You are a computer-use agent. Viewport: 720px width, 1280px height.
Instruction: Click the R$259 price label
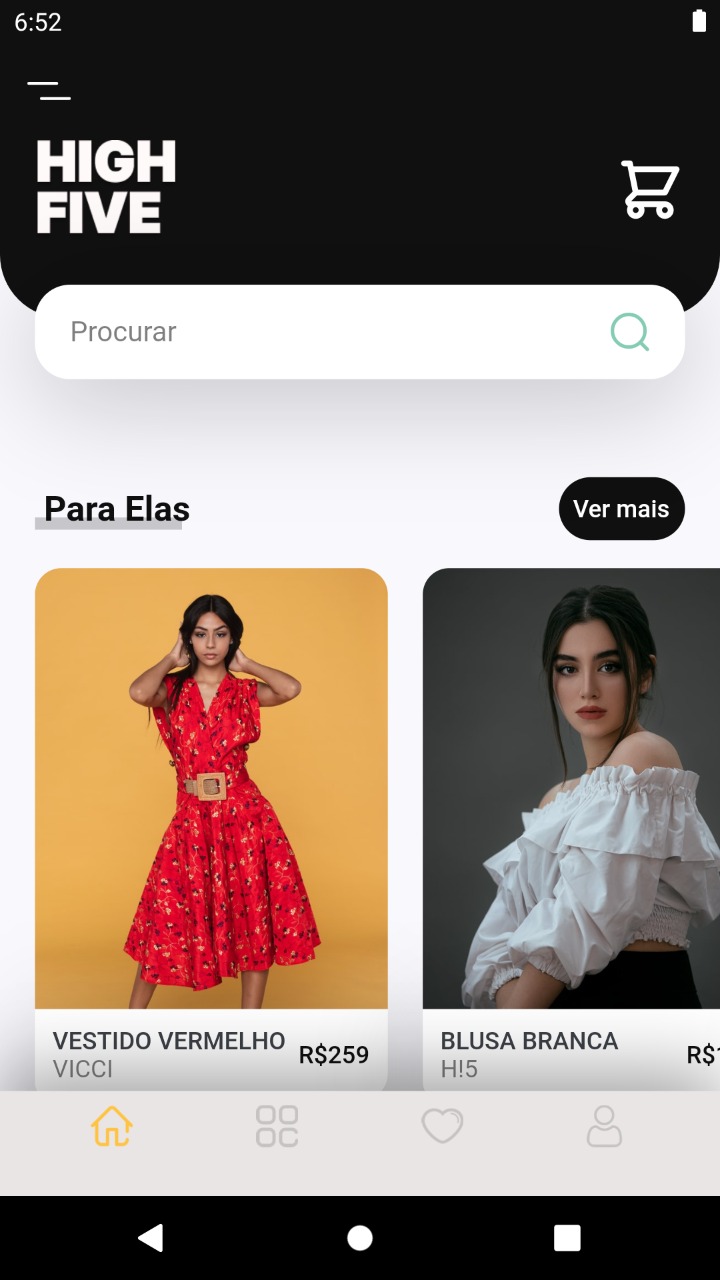click(333, 1053)
